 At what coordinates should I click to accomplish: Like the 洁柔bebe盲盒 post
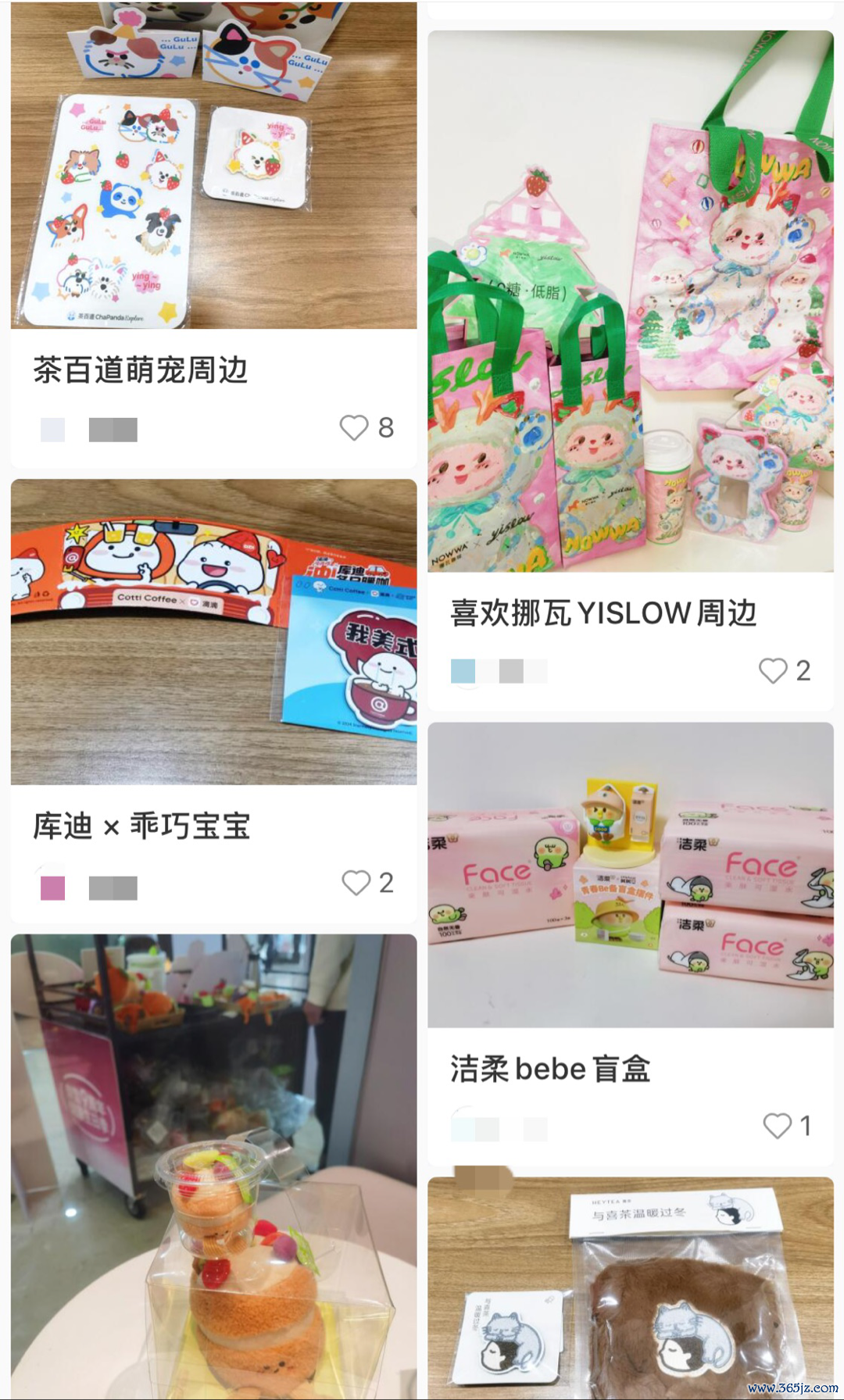tap(777, 1126)
